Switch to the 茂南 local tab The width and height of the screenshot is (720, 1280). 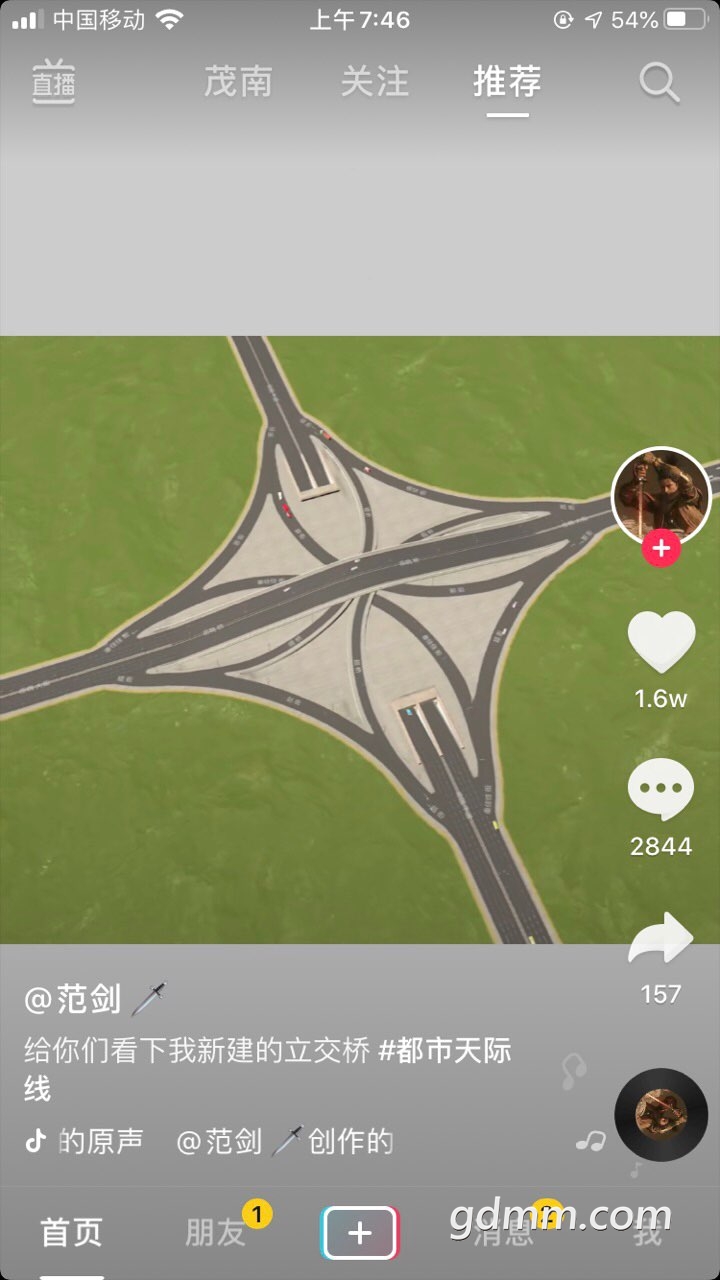[238, 82]
